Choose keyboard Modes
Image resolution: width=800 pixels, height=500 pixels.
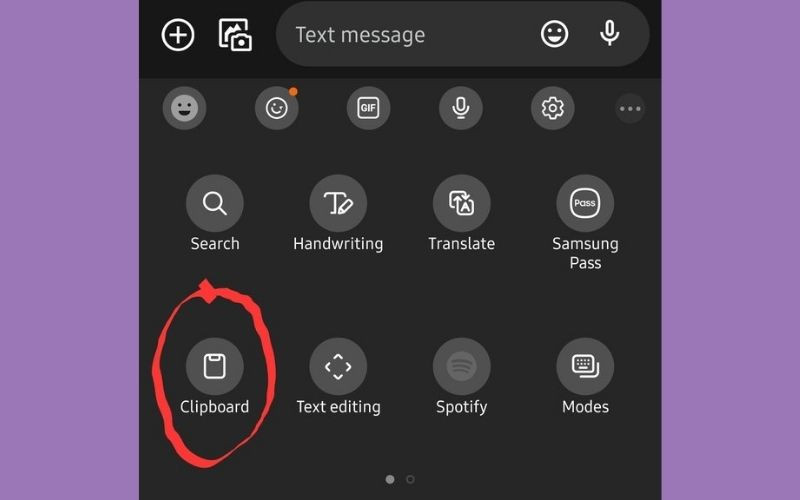coord(585,367)
